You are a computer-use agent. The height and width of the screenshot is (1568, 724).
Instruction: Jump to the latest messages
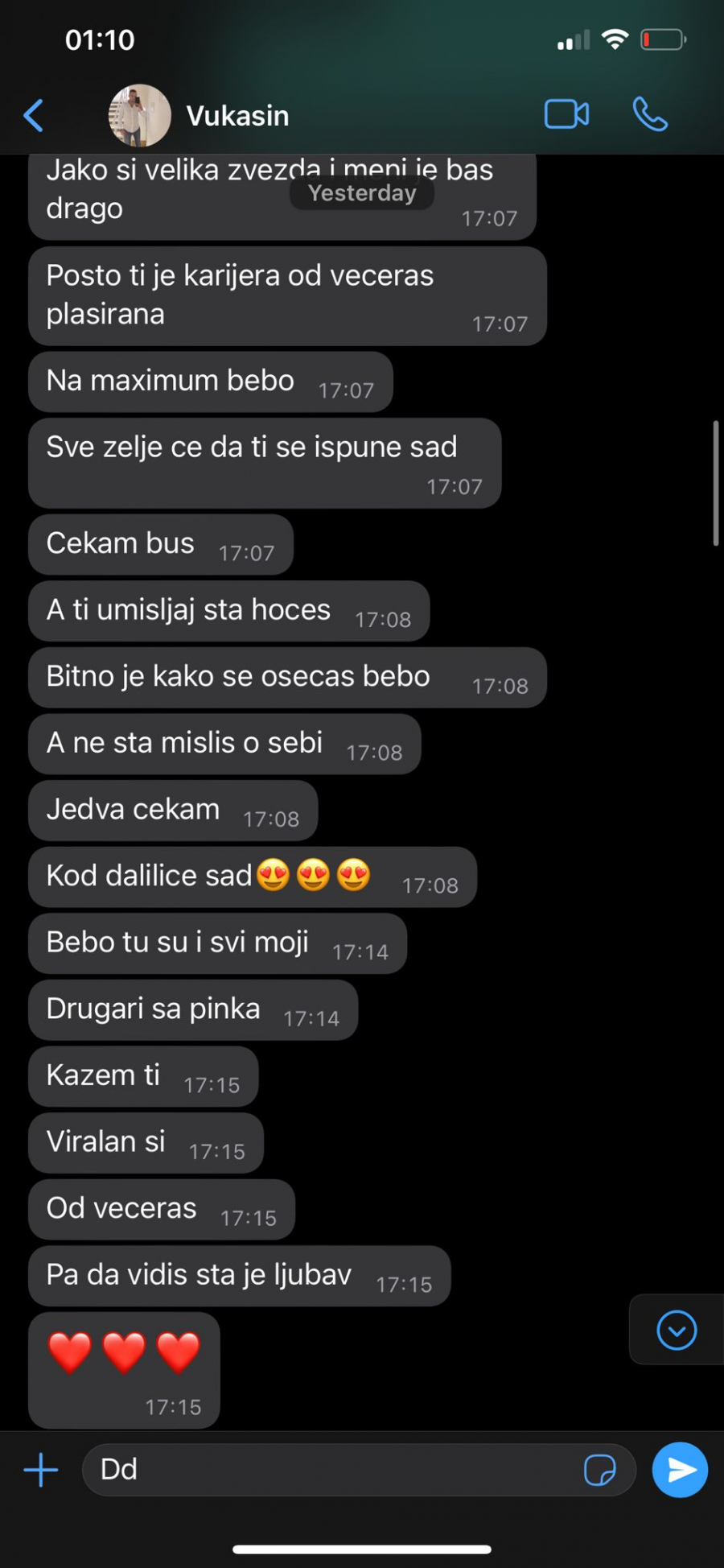(x=677, y=1330)
